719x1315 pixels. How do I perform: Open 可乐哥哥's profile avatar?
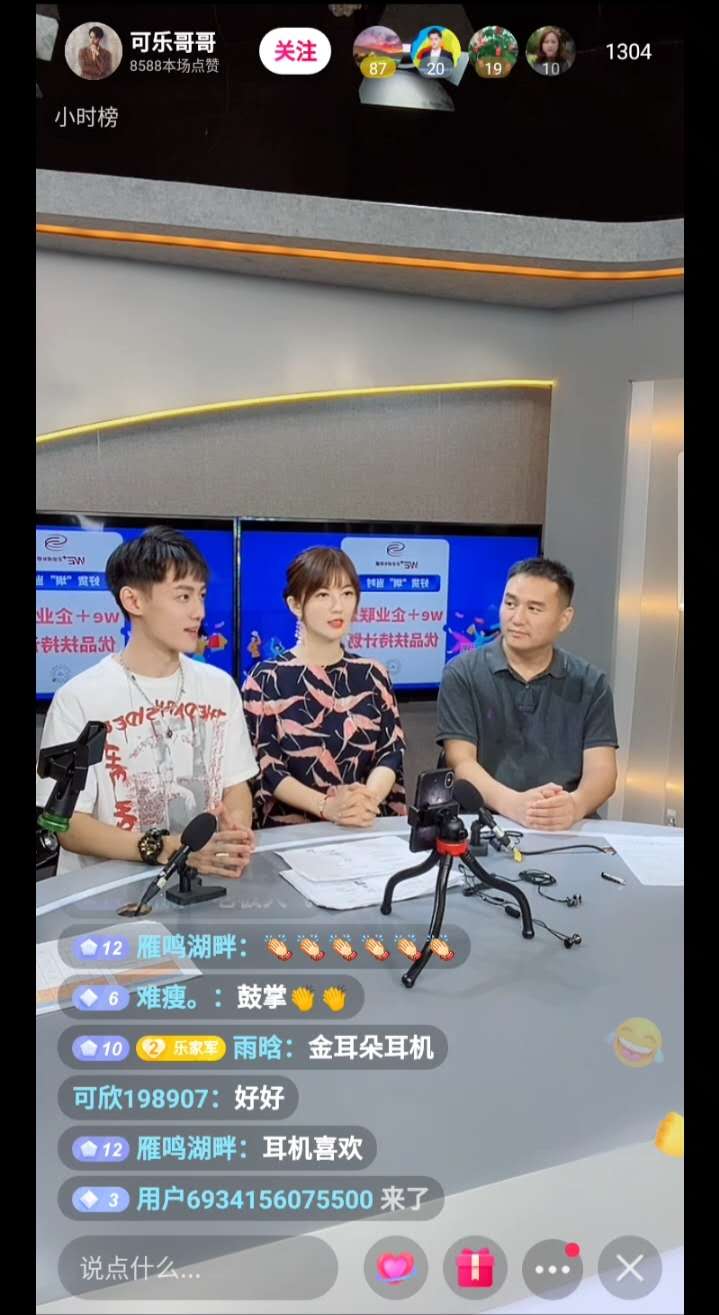[x=93, y=51]
